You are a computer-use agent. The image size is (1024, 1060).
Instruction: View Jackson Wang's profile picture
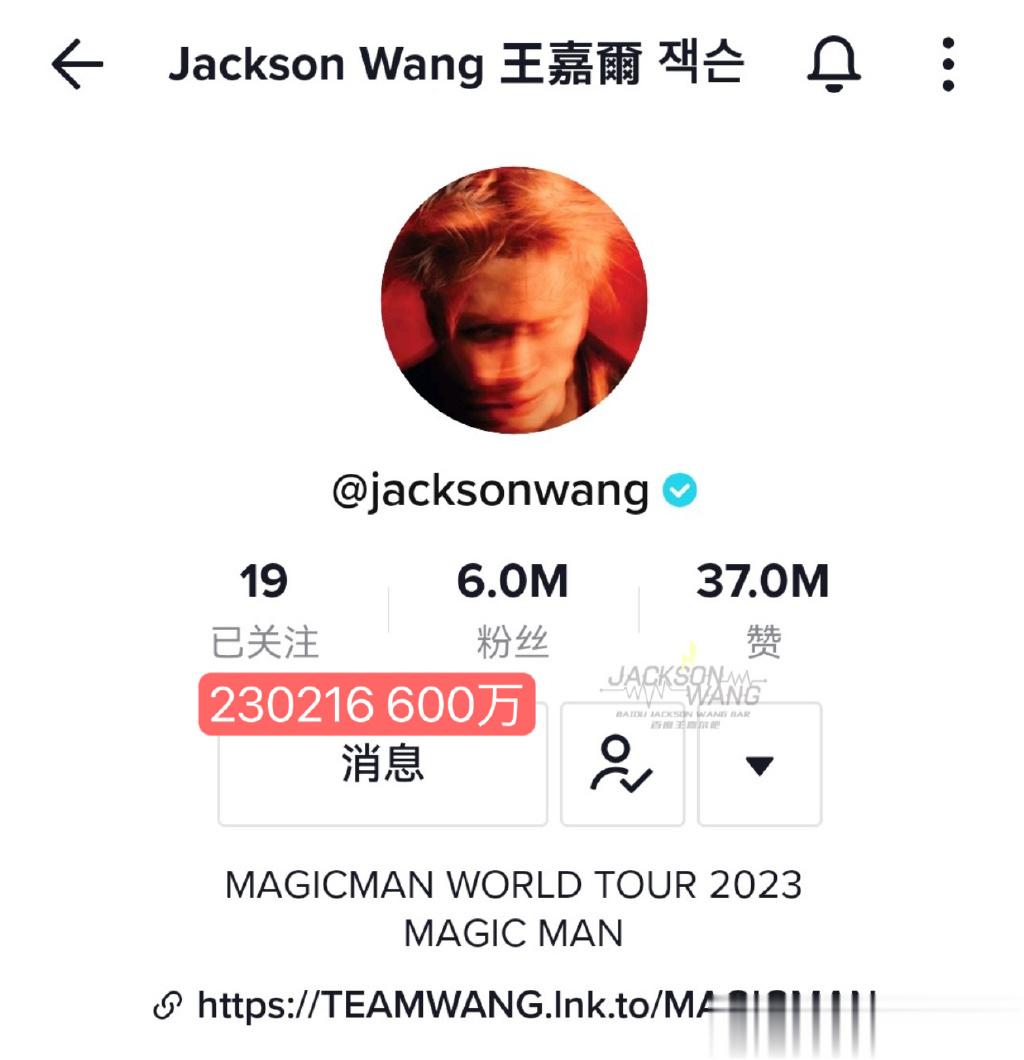point(514,300)
